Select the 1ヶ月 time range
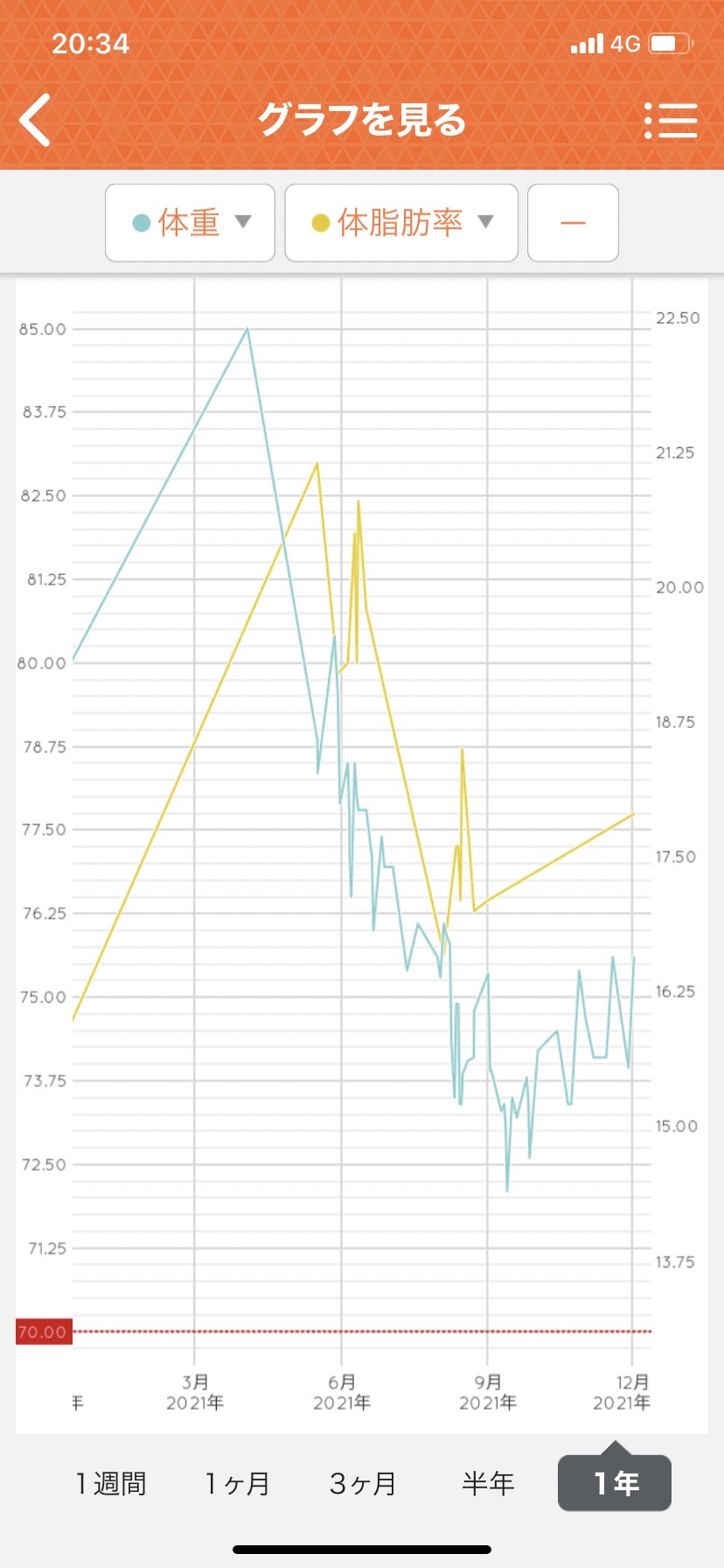 click(x=237, y=1483)
